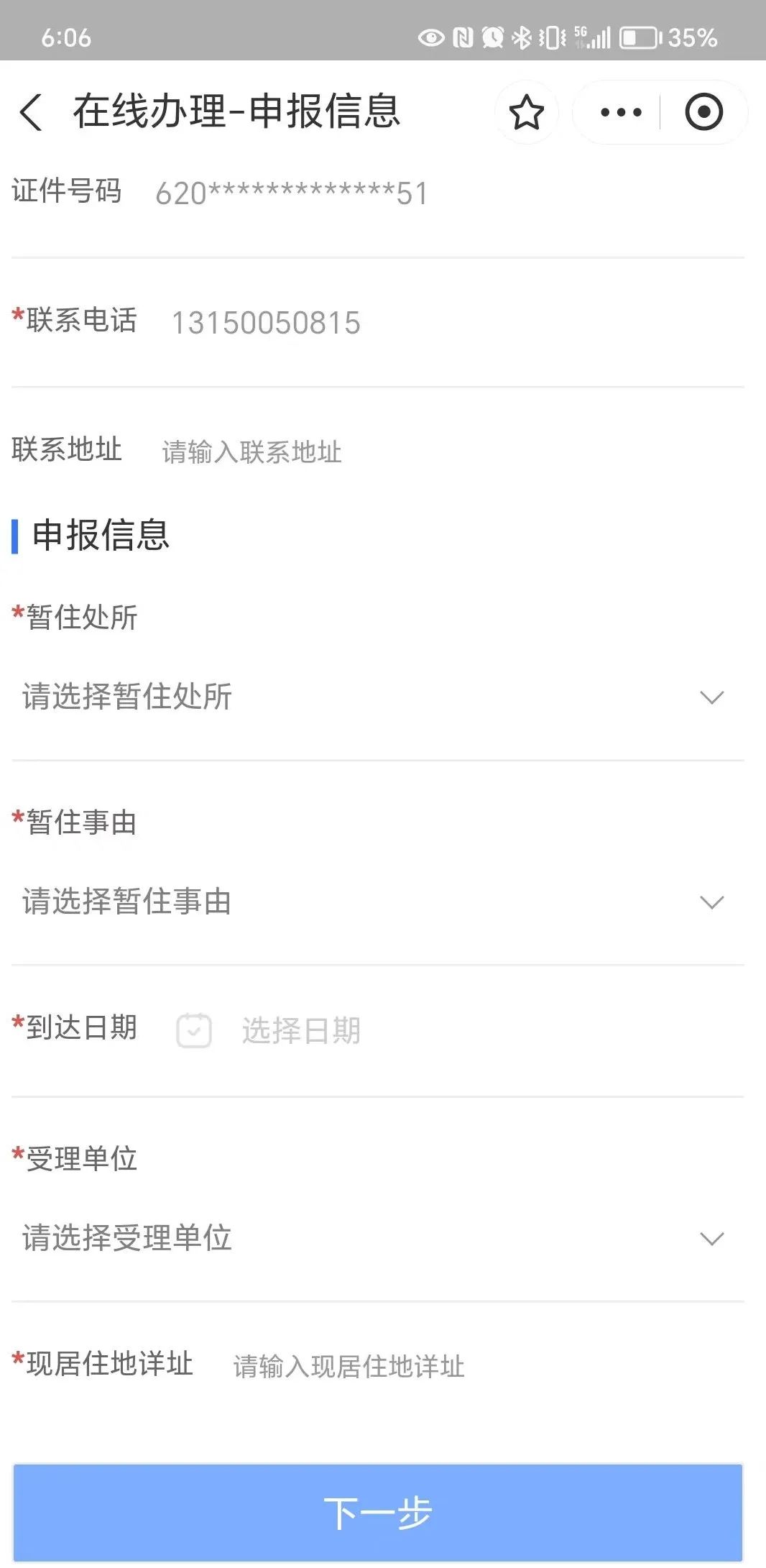Tap the 下一步 button
This screenshot has height=1568, width=766.
tap(378, 1513)
